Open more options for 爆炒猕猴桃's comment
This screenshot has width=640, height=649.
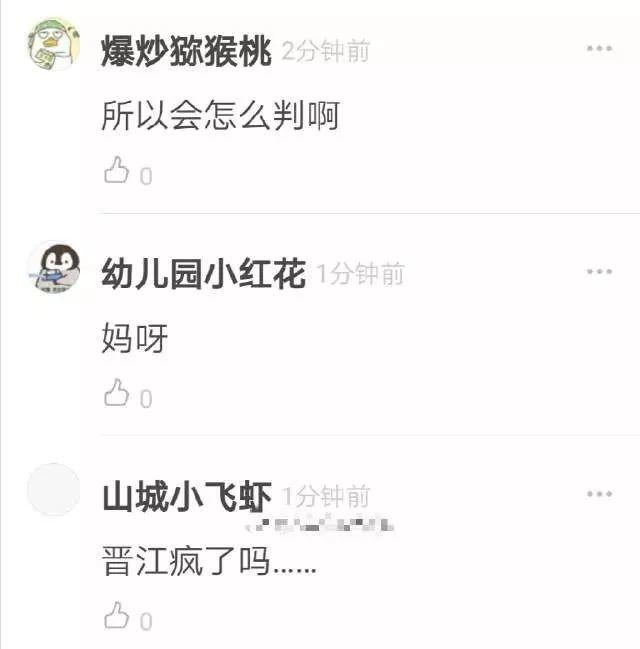pos(599,49)
